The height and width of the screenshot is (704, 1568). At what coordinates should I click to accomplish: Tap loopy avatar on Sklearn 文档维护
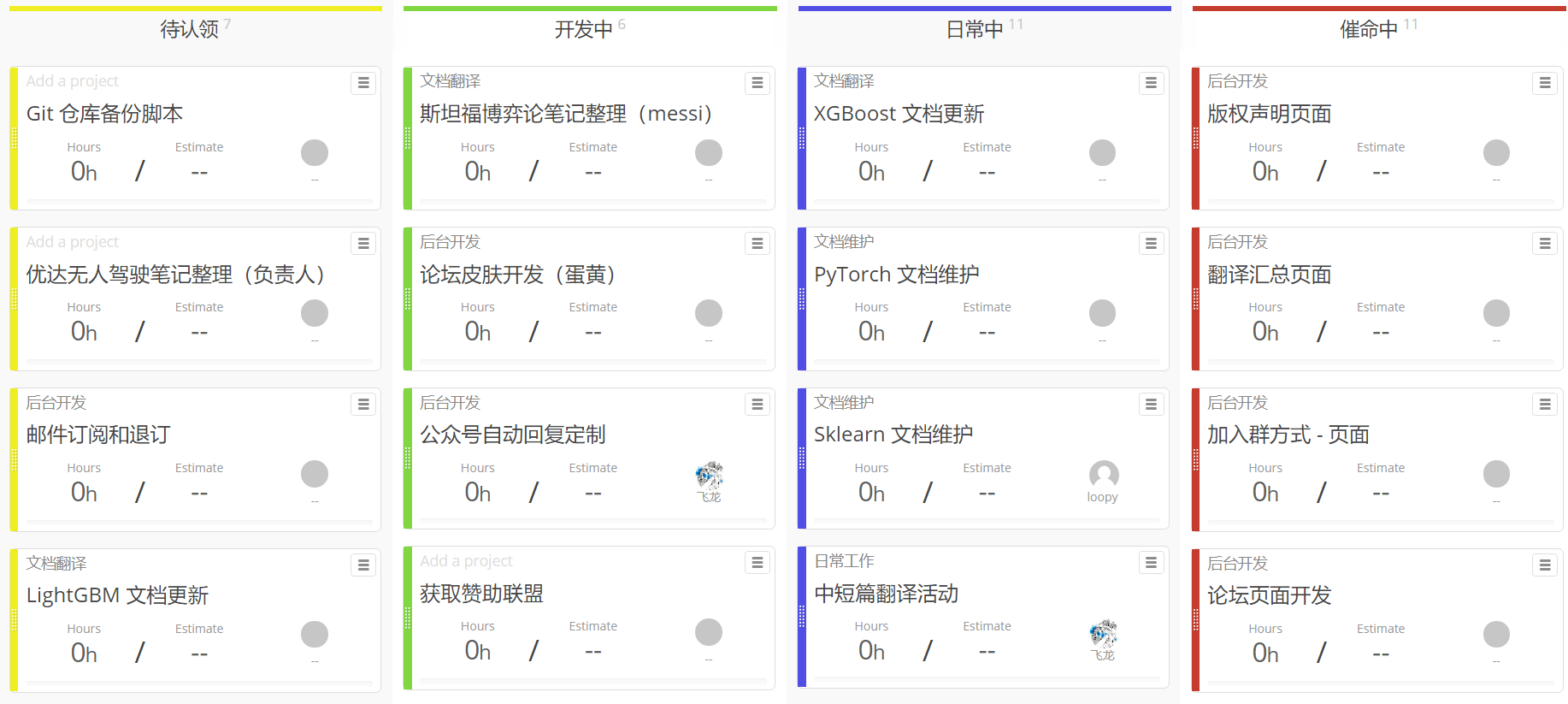click(x=1103, y=476)
